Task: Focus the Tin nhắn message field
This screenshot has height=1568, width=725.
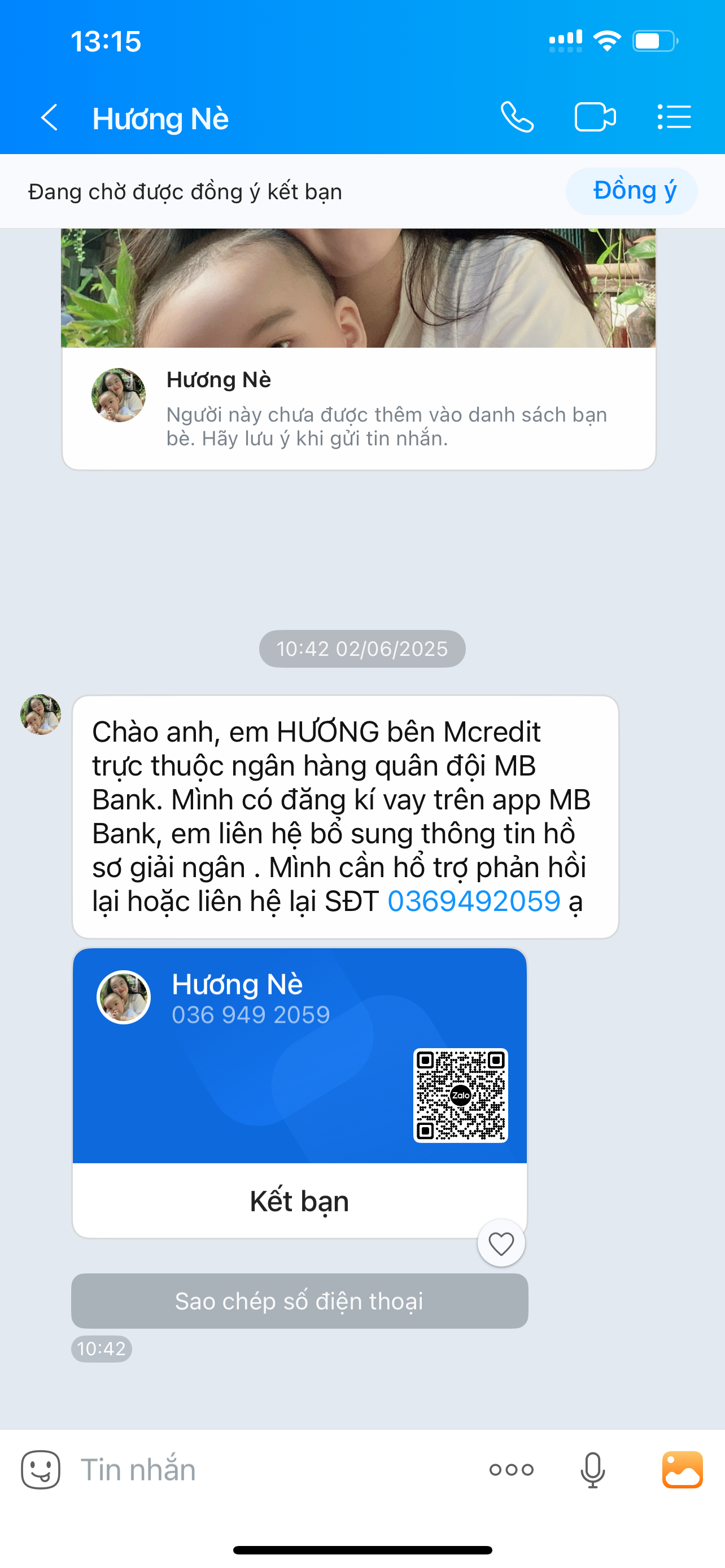Action: click(x=274, y=1470)
